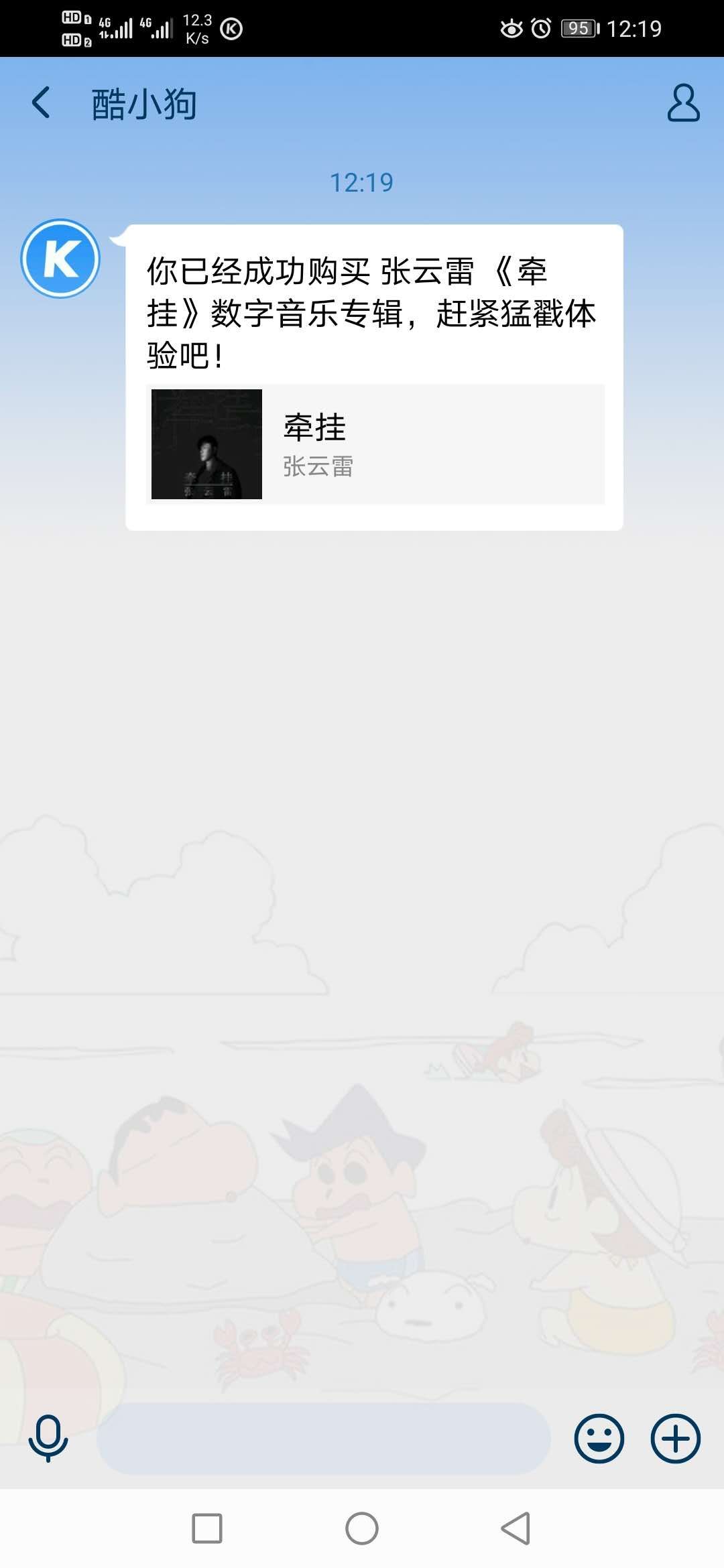
Task: Open the 牵挂 album card by 张云雷
Action: point(375,444)
